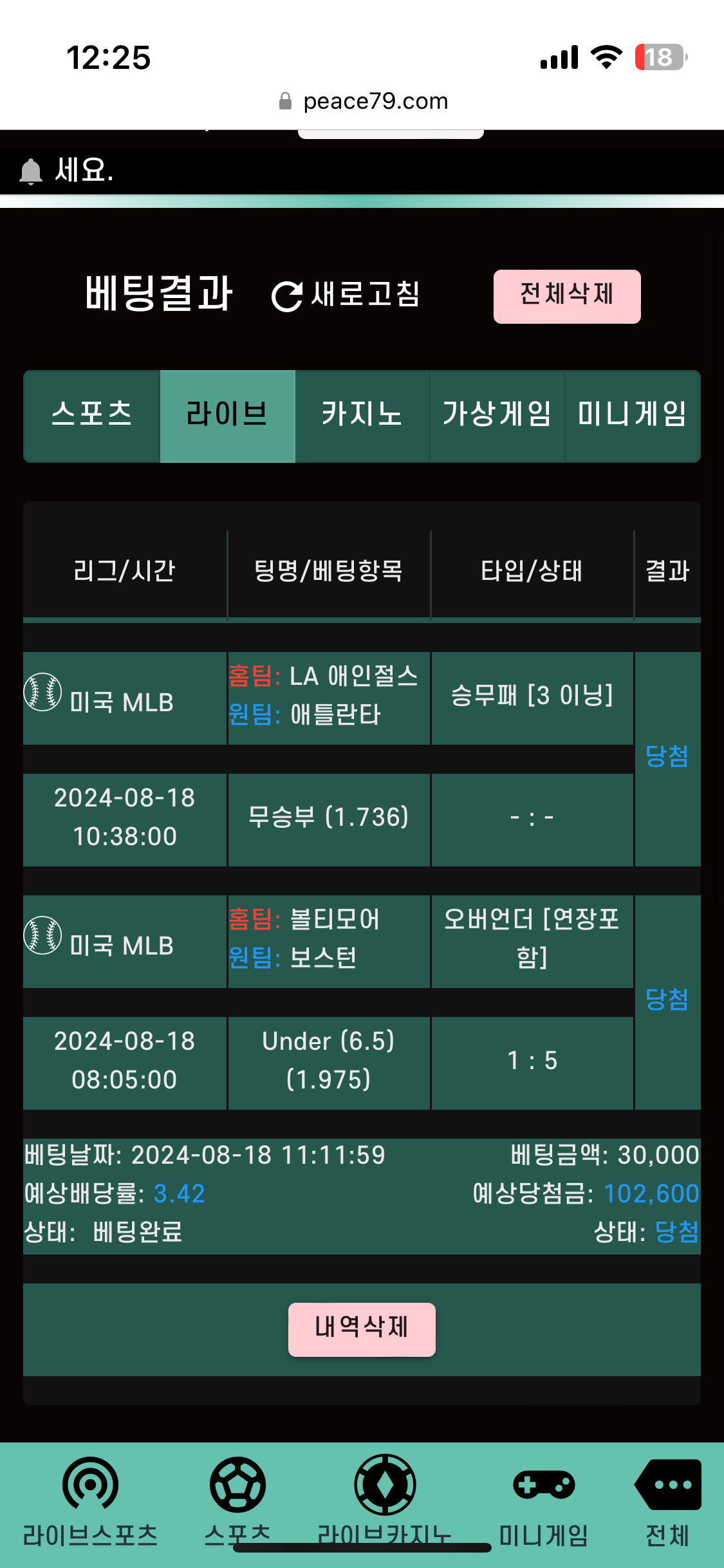Select the 라이브 tab
The image size is (724, 1568).
[x=227, y=416]
